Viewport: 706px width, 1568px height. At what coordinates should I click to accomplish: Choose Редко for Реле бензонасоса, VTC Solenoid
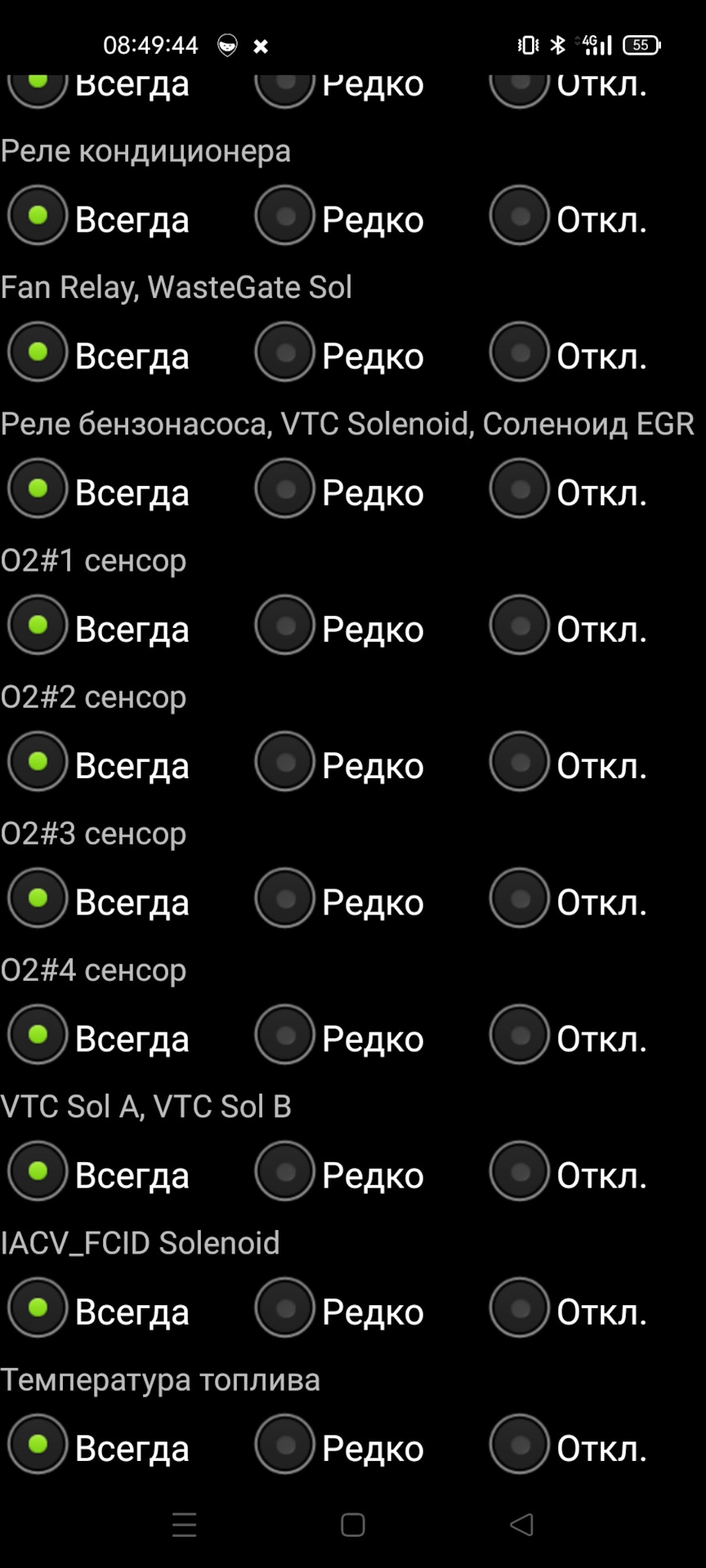284,489
